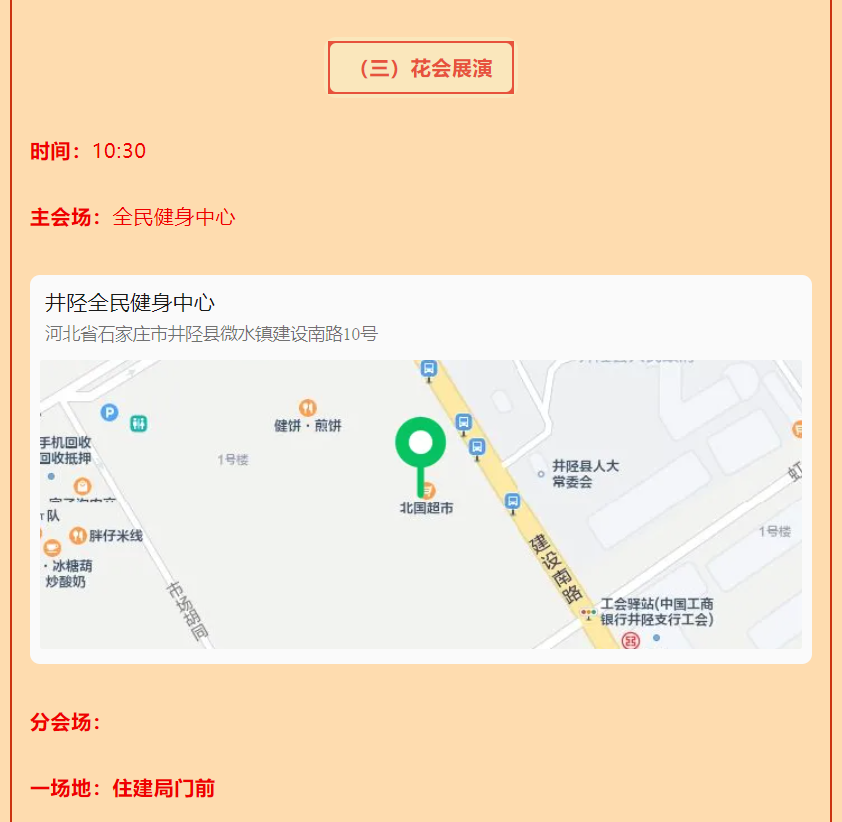Open the 井陉全民健身中心 location card
This screenshot has width=842, height=822.
pyautogui.click(x=130, y=304)
